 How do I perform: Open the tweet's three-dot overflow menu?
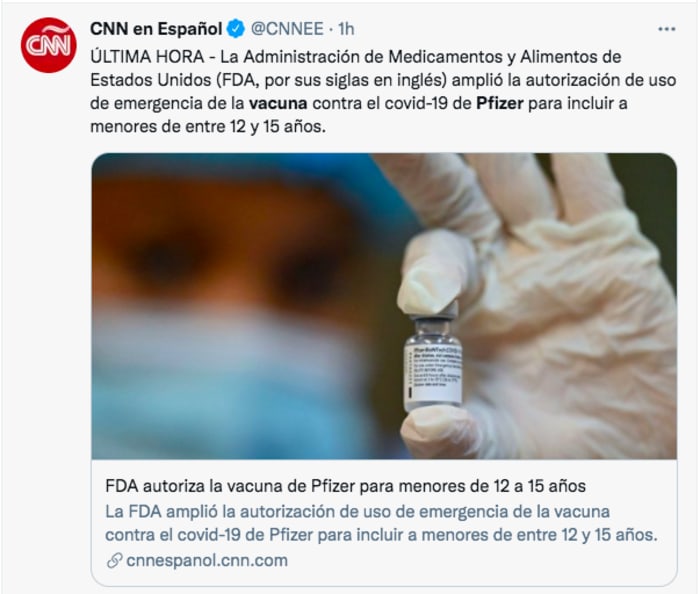tap(665, 28)
